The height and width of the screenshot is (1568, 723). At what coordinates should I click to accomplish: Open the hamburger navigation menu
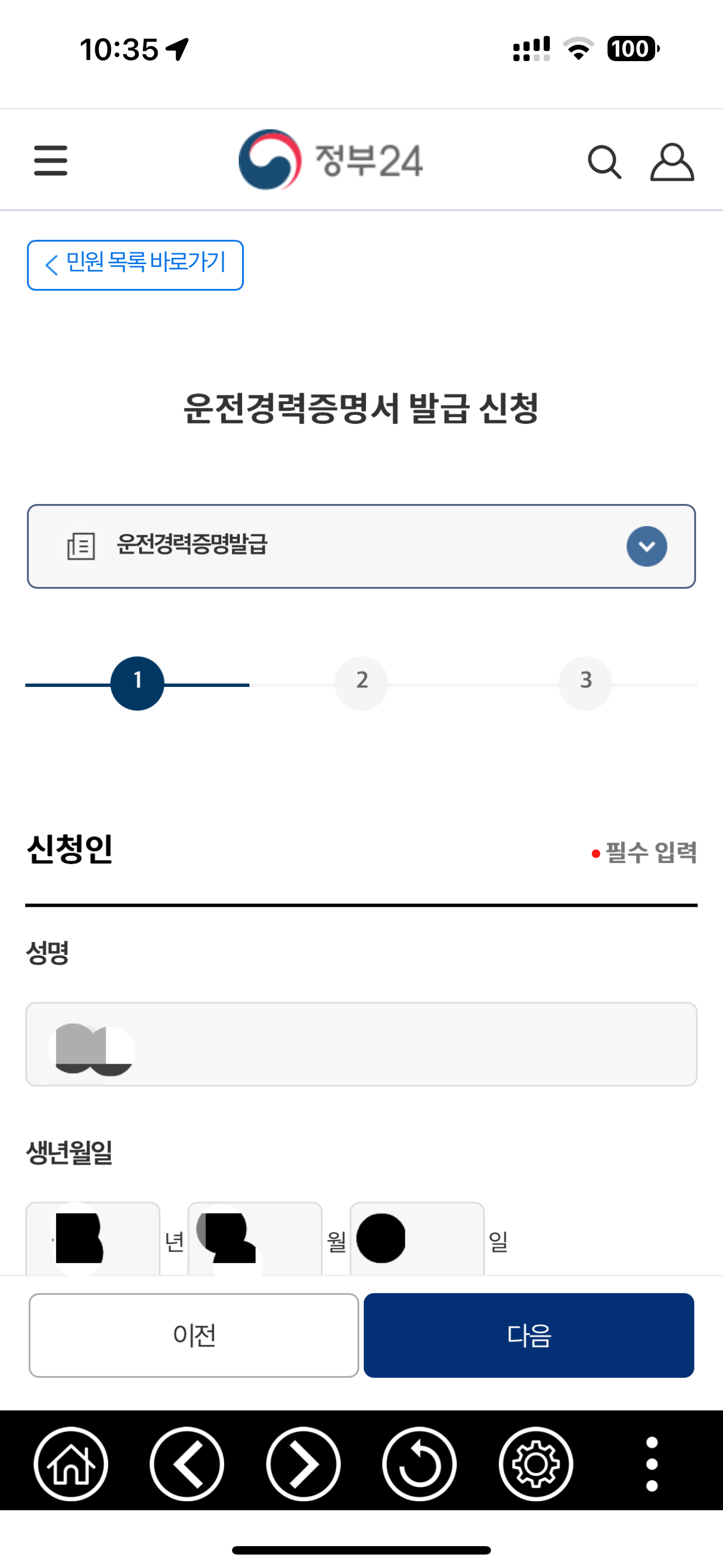click(x=50, y=160)
